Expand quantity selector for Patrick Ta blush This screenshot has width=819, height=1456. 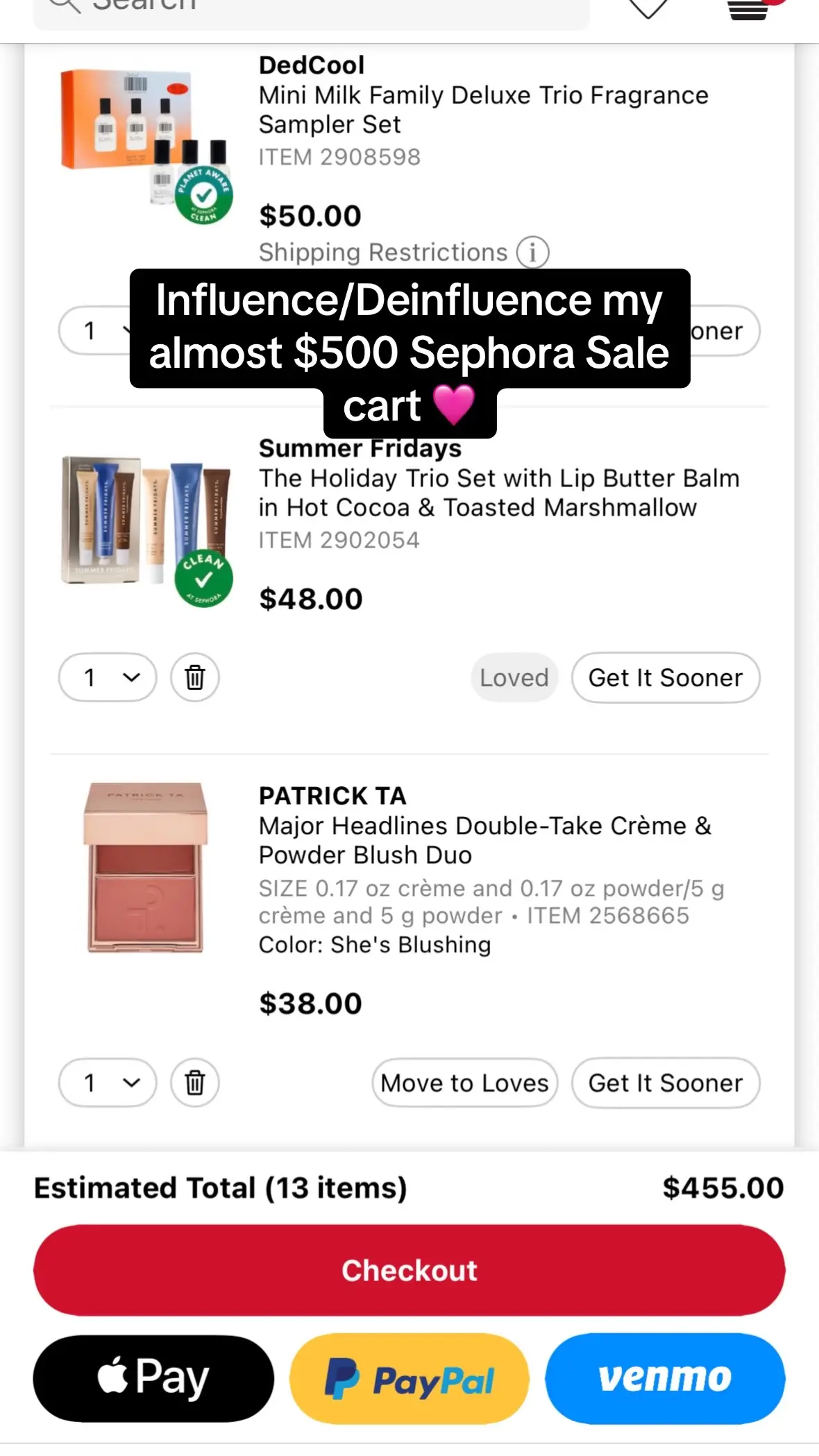coord(107,1083)
